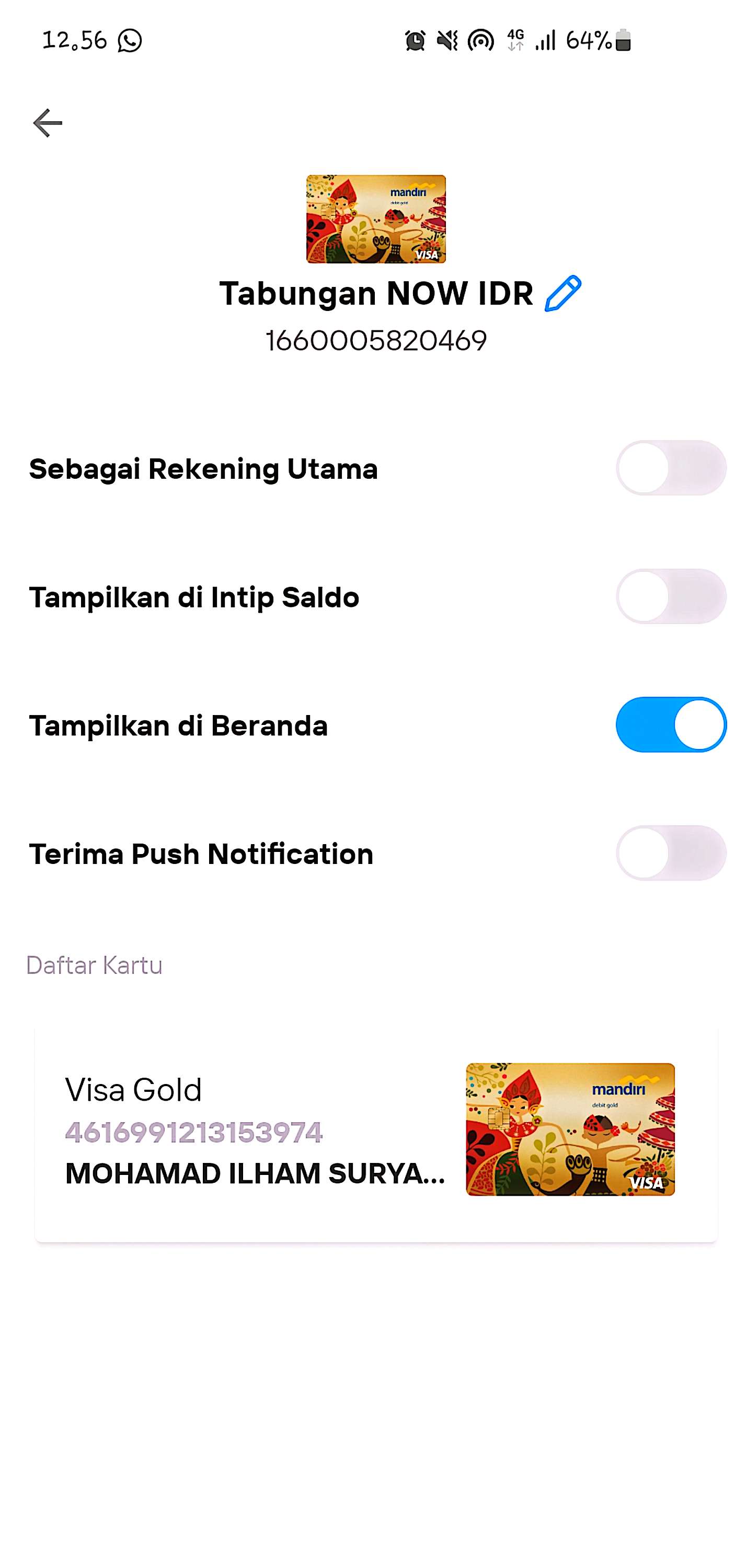Image resolution: width=747 pixels, height=1568 pixels.
Task: Open the Visa Gold card details
Action: tap(376, 1132)
